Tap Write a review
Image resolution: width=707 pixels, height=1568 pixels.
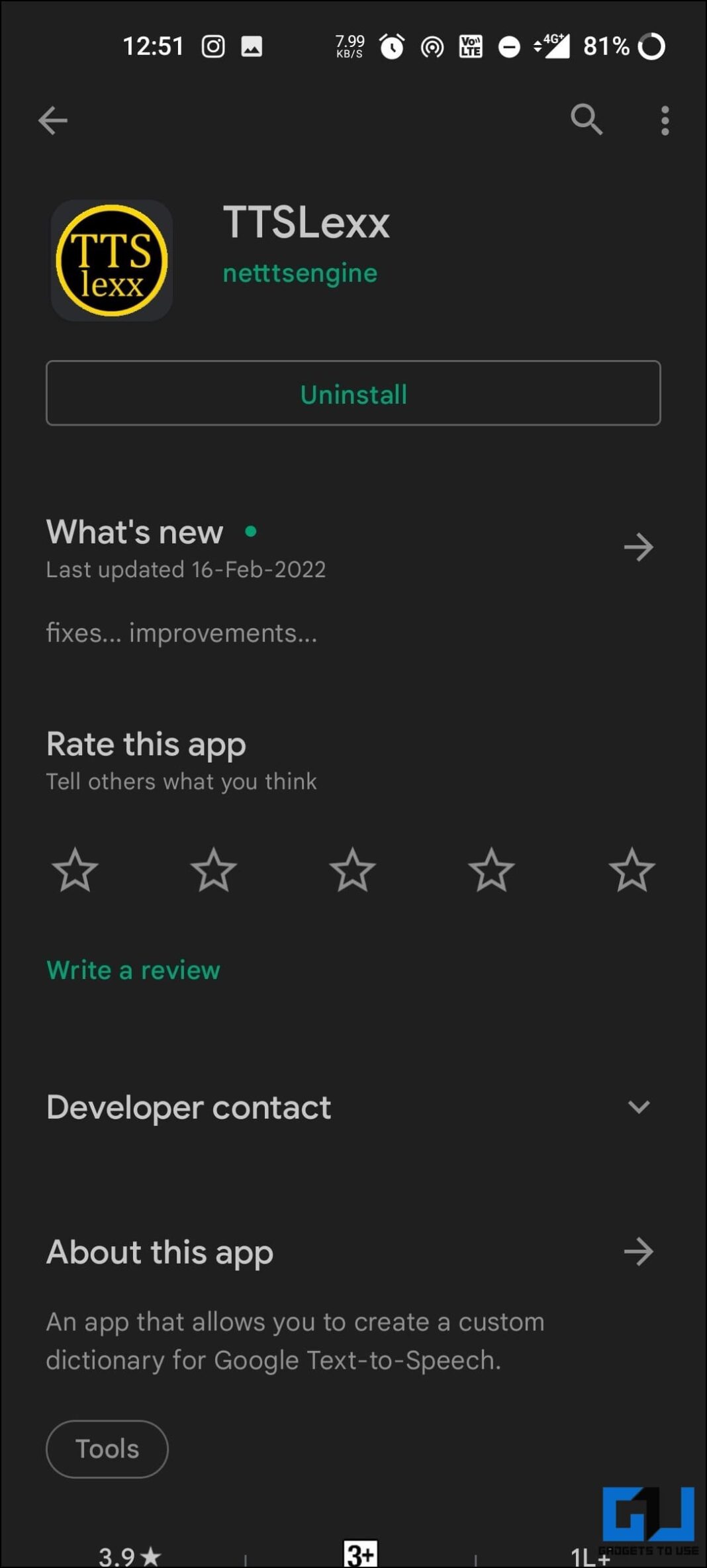(132, 970)
